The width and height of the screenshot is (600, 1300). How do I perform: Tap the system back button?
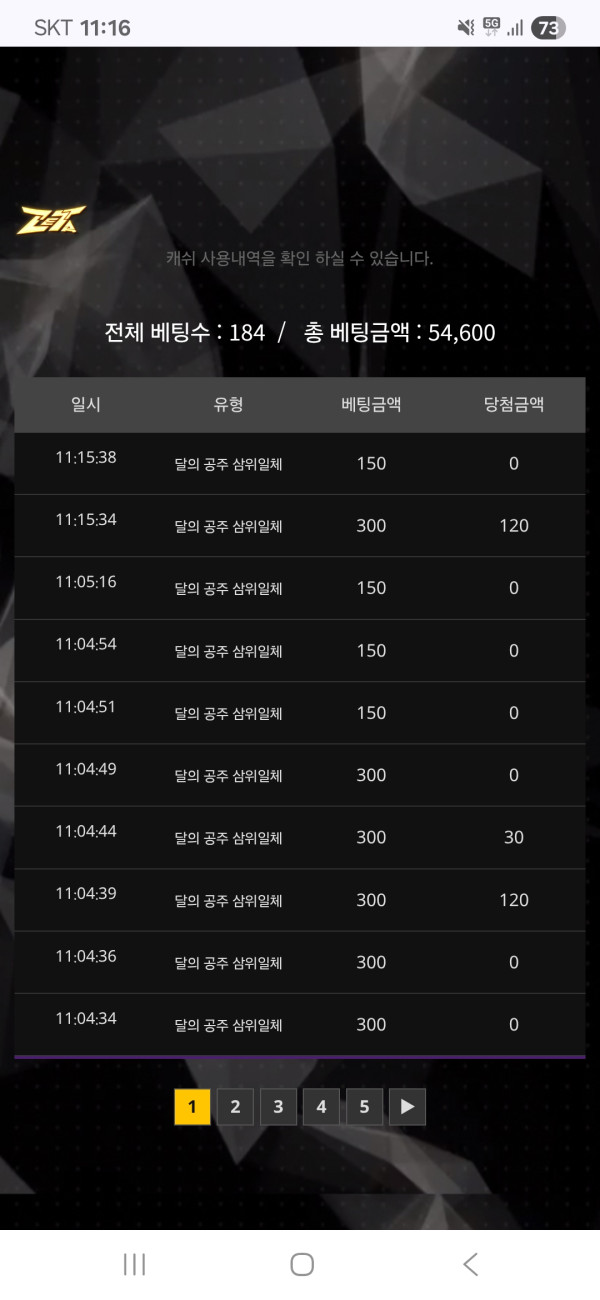click(x=470, y=1264)
